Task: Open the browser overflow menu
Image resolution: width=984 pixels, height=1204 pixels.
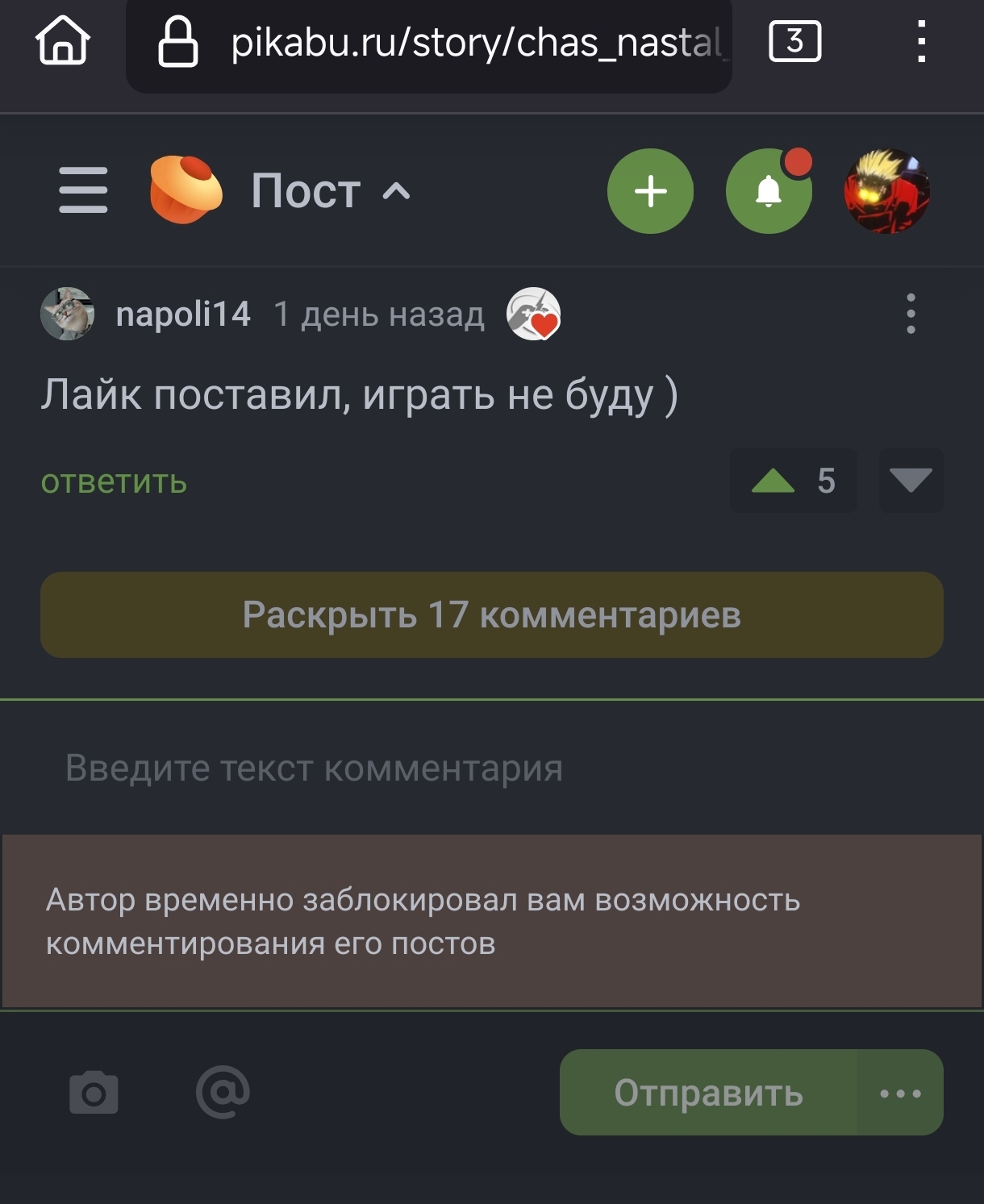Action: pos(921,42)
